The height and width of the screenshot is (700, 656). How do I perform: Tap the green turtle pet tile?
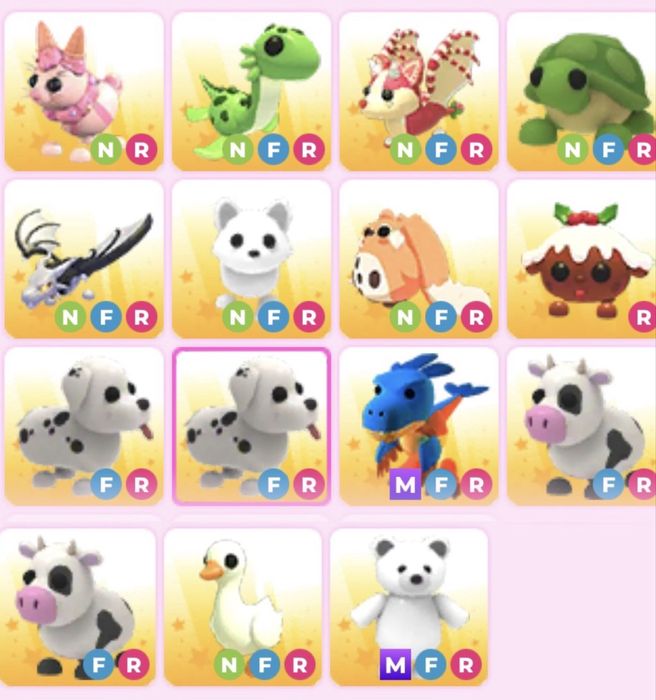click(580, 90)
